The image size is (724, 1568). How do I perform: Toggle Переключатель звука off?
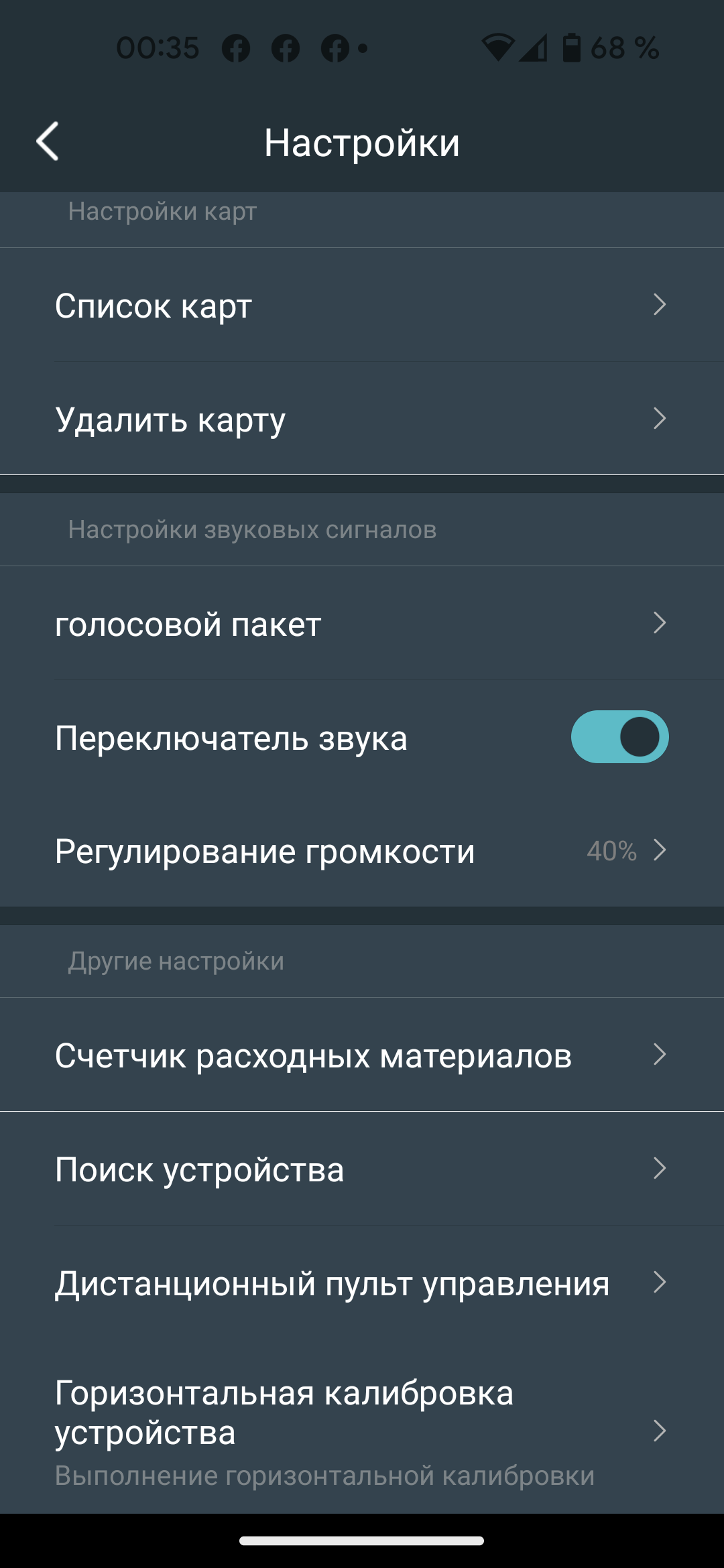coord(619,737)
